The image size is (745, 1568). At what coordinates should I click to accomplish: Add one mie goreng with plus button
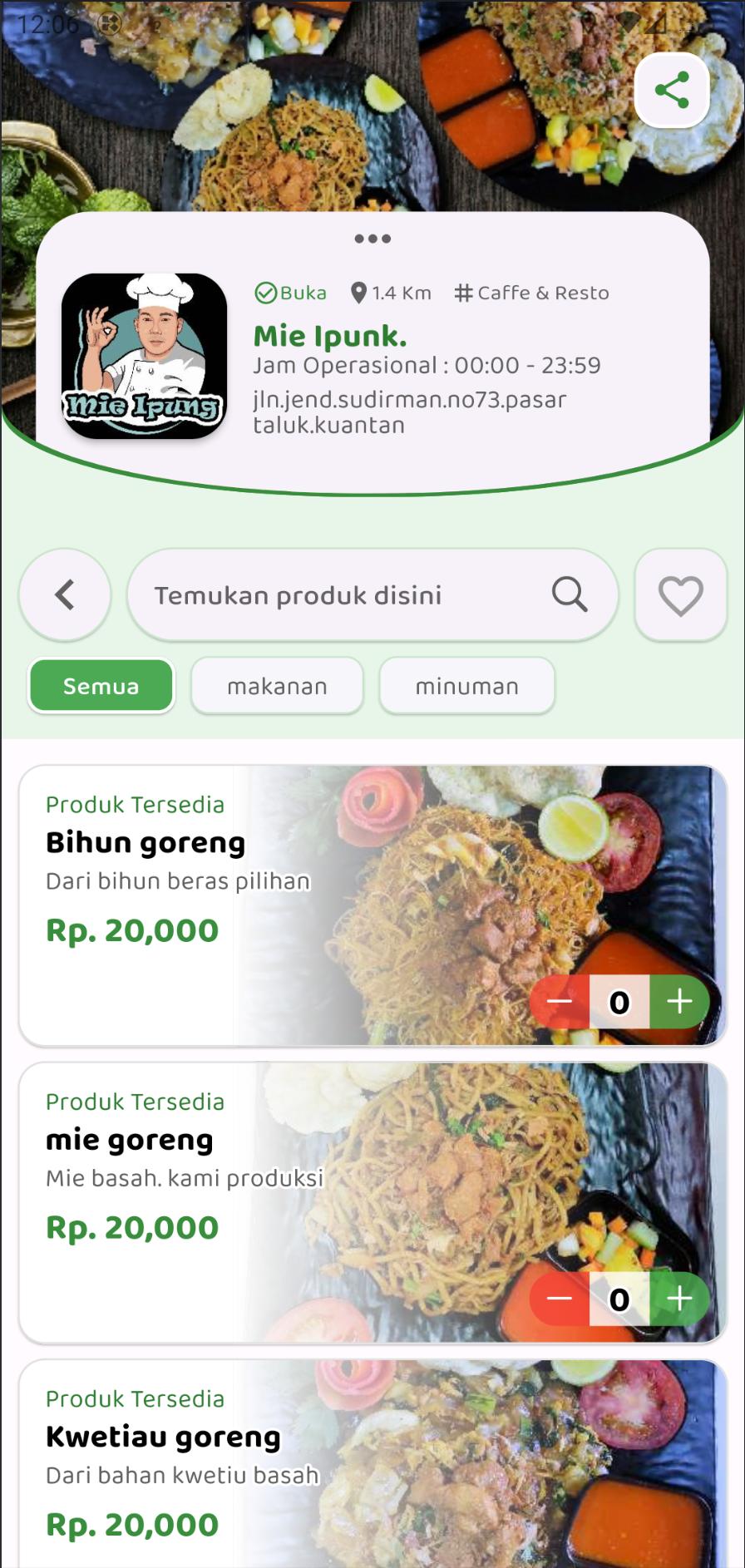pos(679,1298)
